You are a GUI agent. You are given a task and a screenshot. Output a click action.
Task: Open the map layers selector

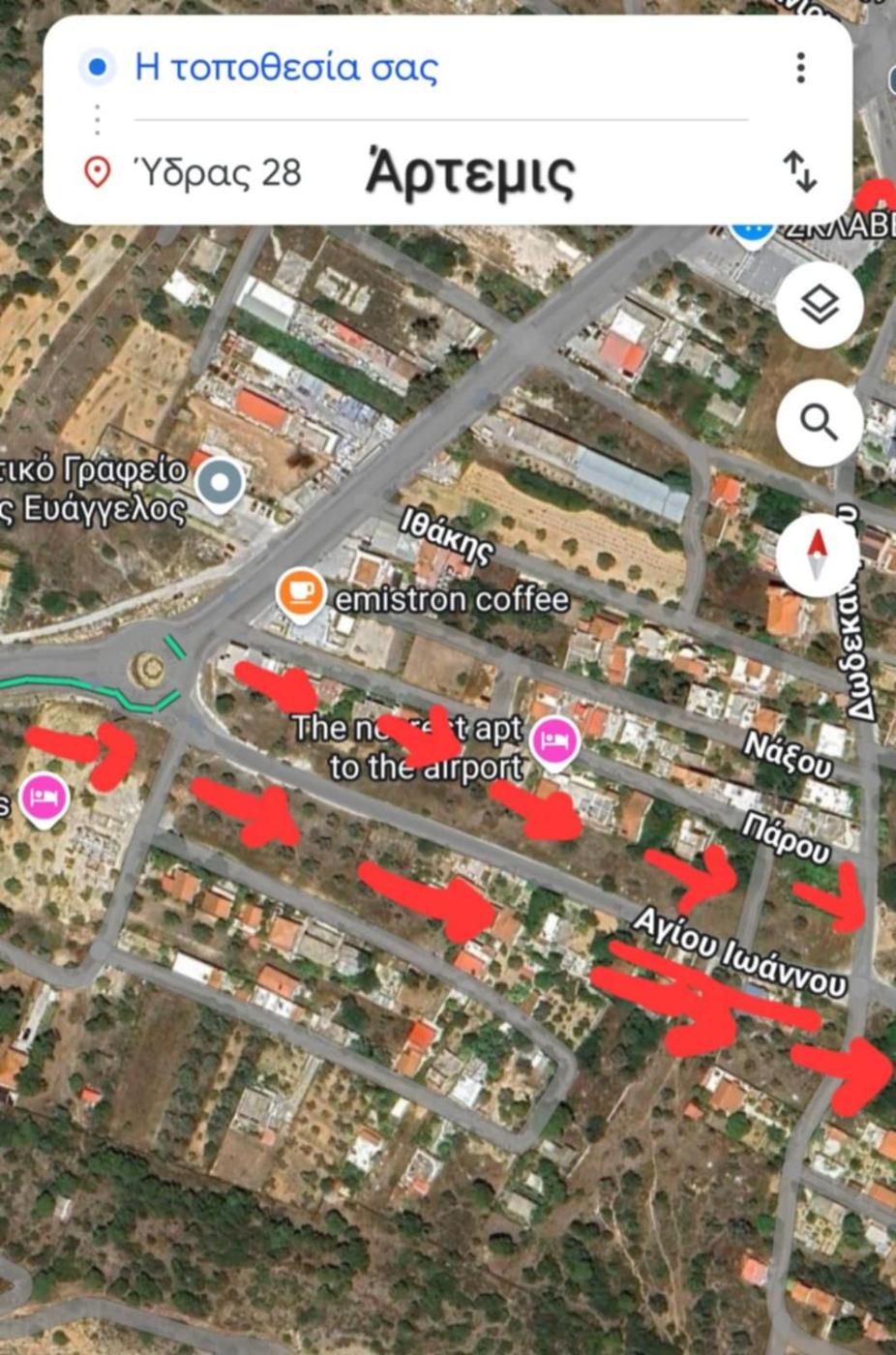820,307
